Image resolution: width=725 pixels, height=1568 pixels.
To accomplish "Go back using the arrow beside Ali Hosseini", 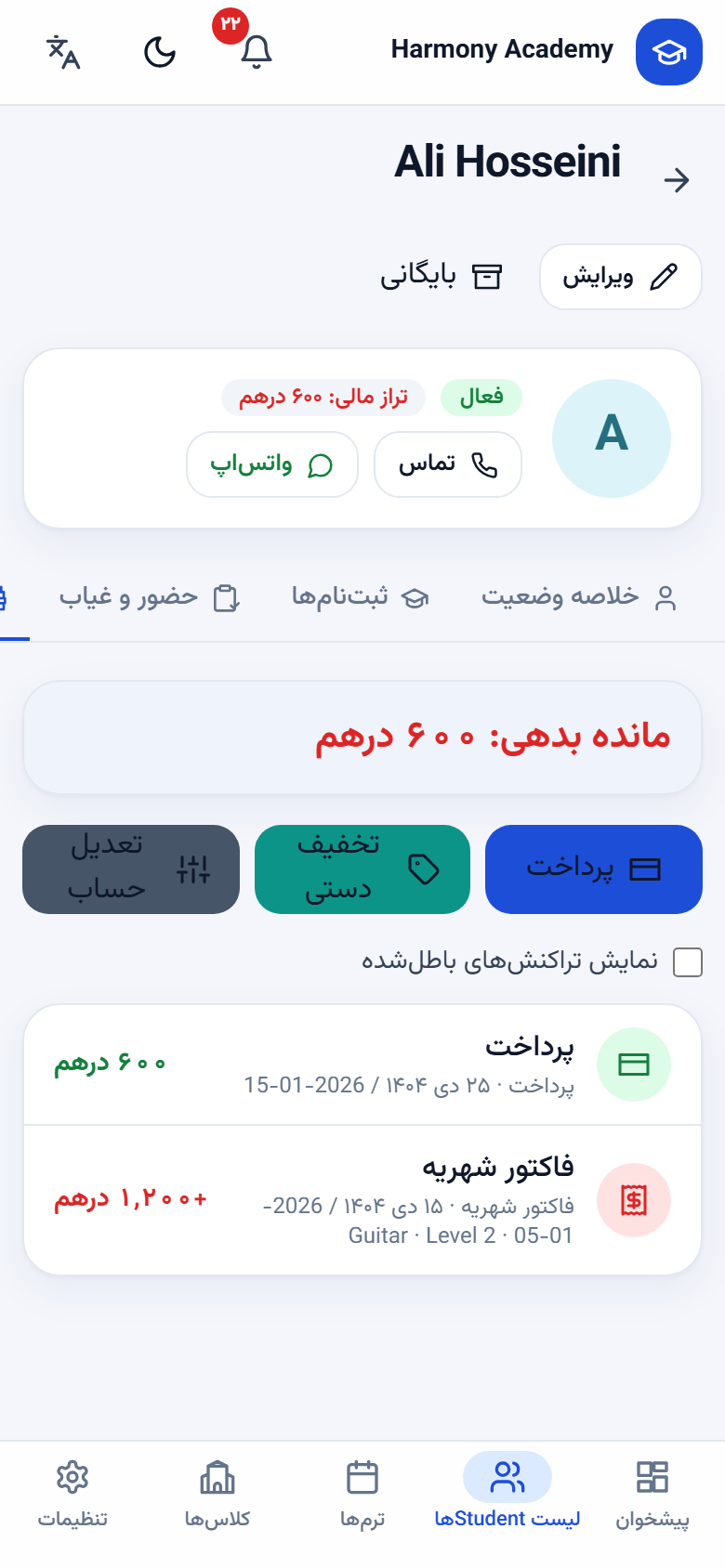I will 677,180.
